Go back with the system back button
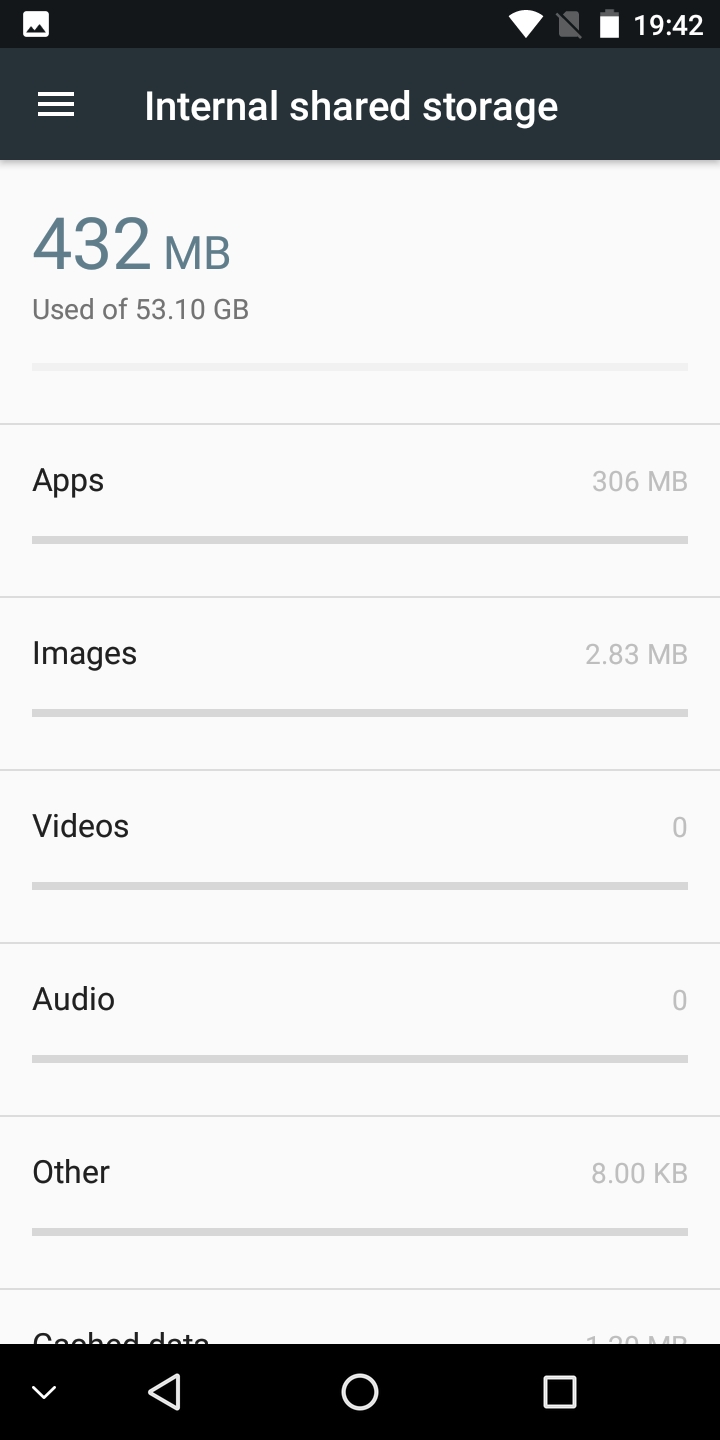The width and height of the screenshot is (720, 1440). click(164, 1391)
